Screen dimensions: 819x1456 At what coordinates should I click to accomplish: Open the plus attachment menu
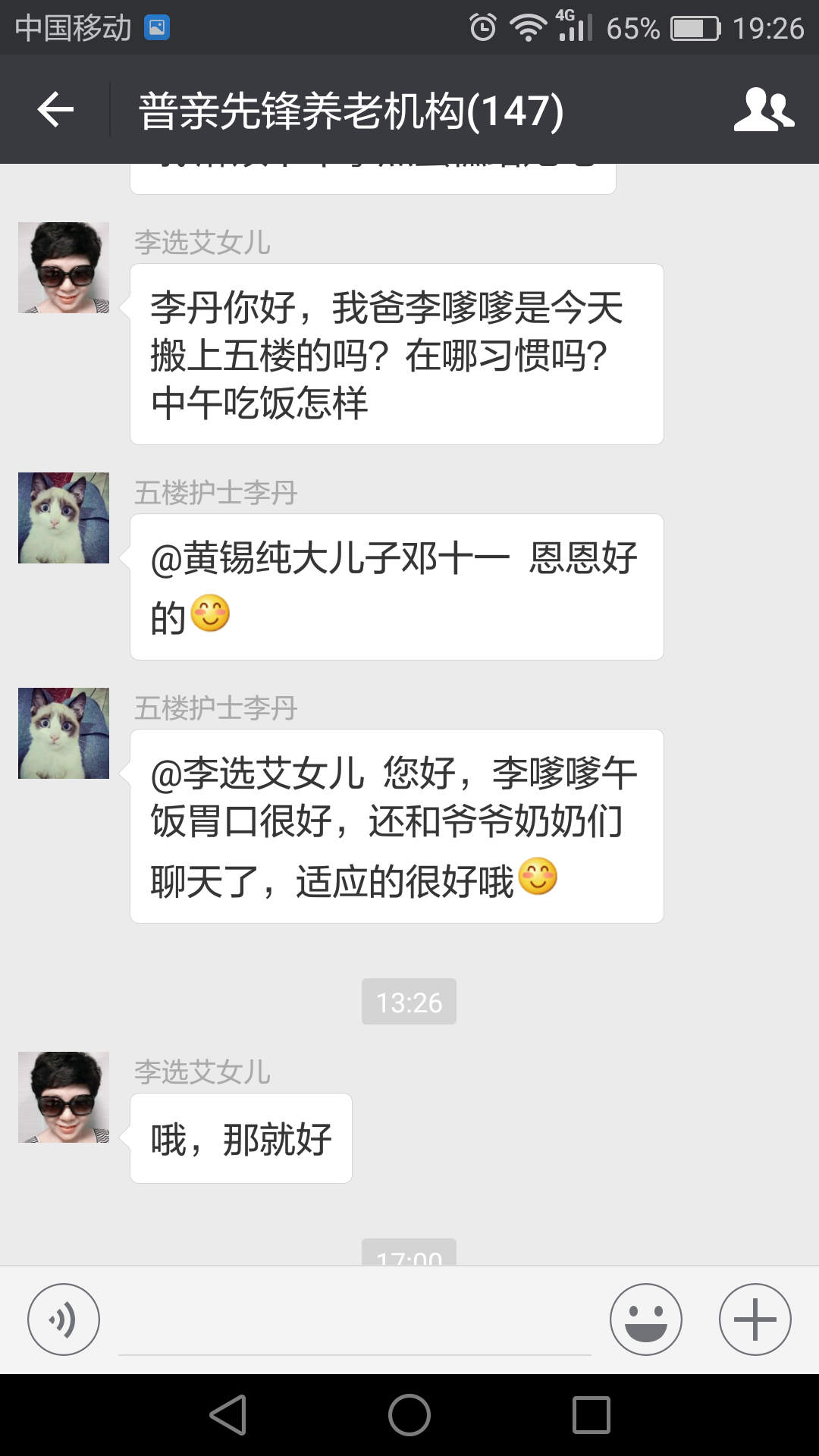pyautogui.click(x=755, y=1319)
